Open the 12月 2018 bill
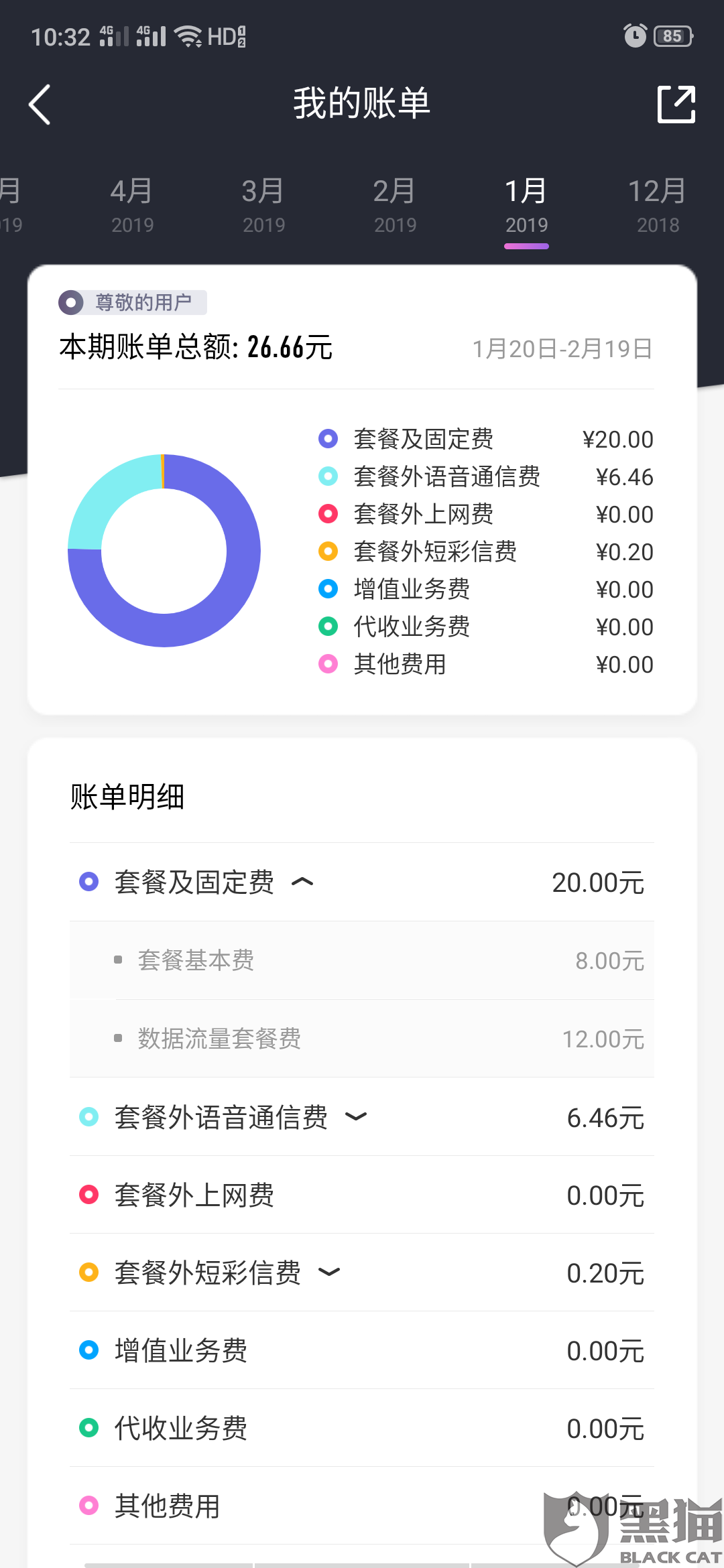 pyautogui.click(x=658, y=206)
